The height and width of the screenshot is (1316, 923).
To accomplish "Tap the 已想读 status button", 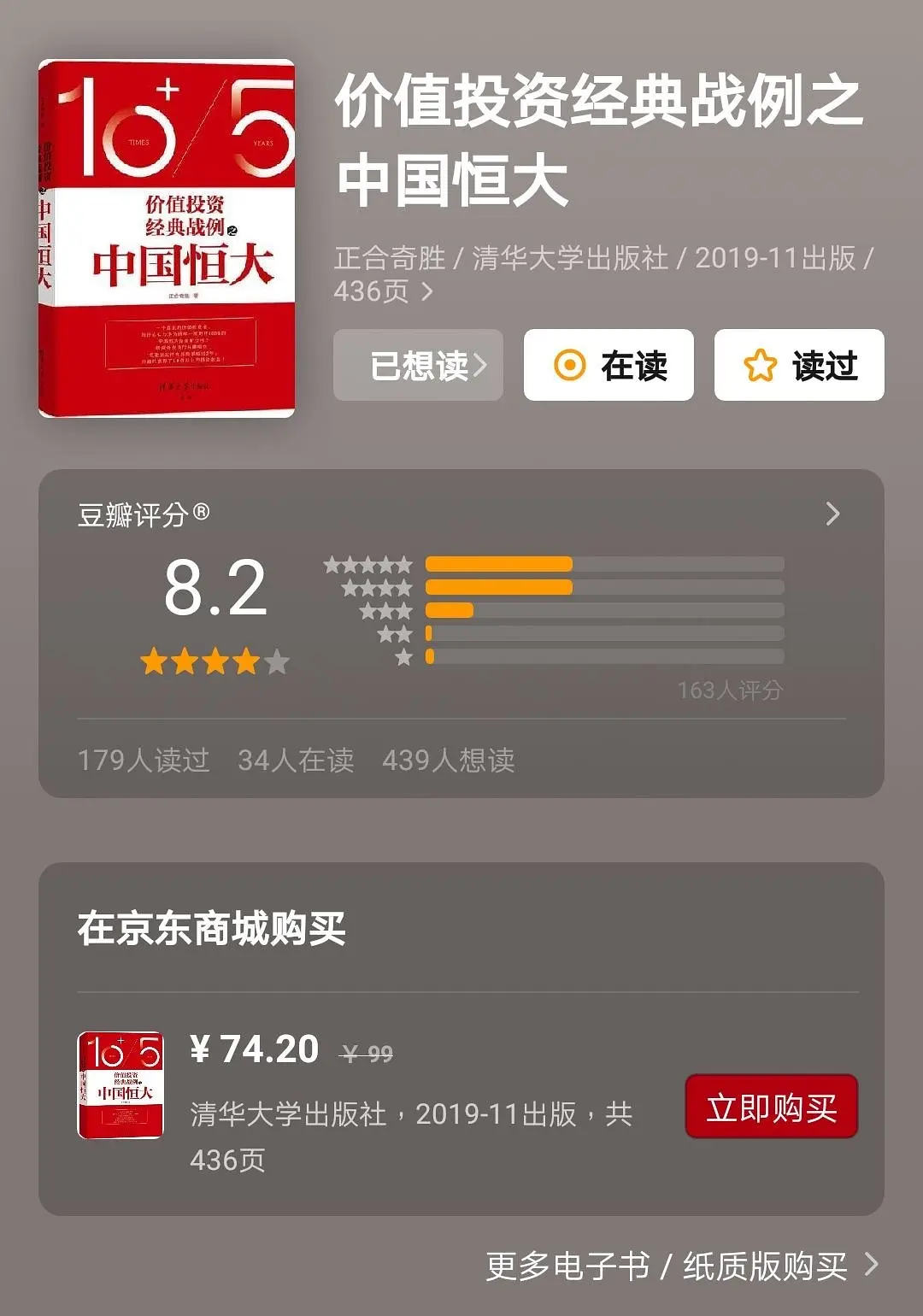I will point(418,366).
